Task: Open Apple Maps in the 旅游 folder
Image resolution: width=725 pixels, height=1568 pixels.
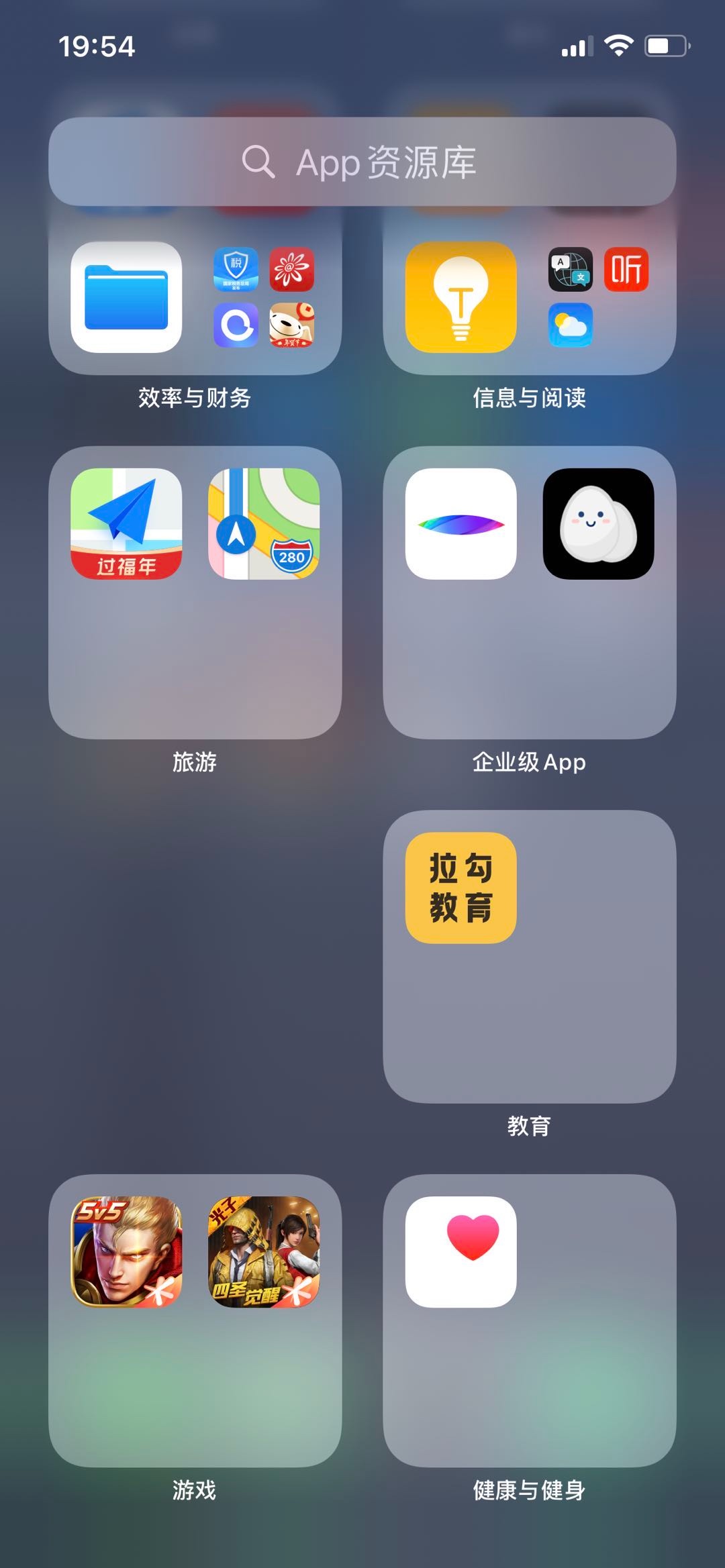Action: 264,524
